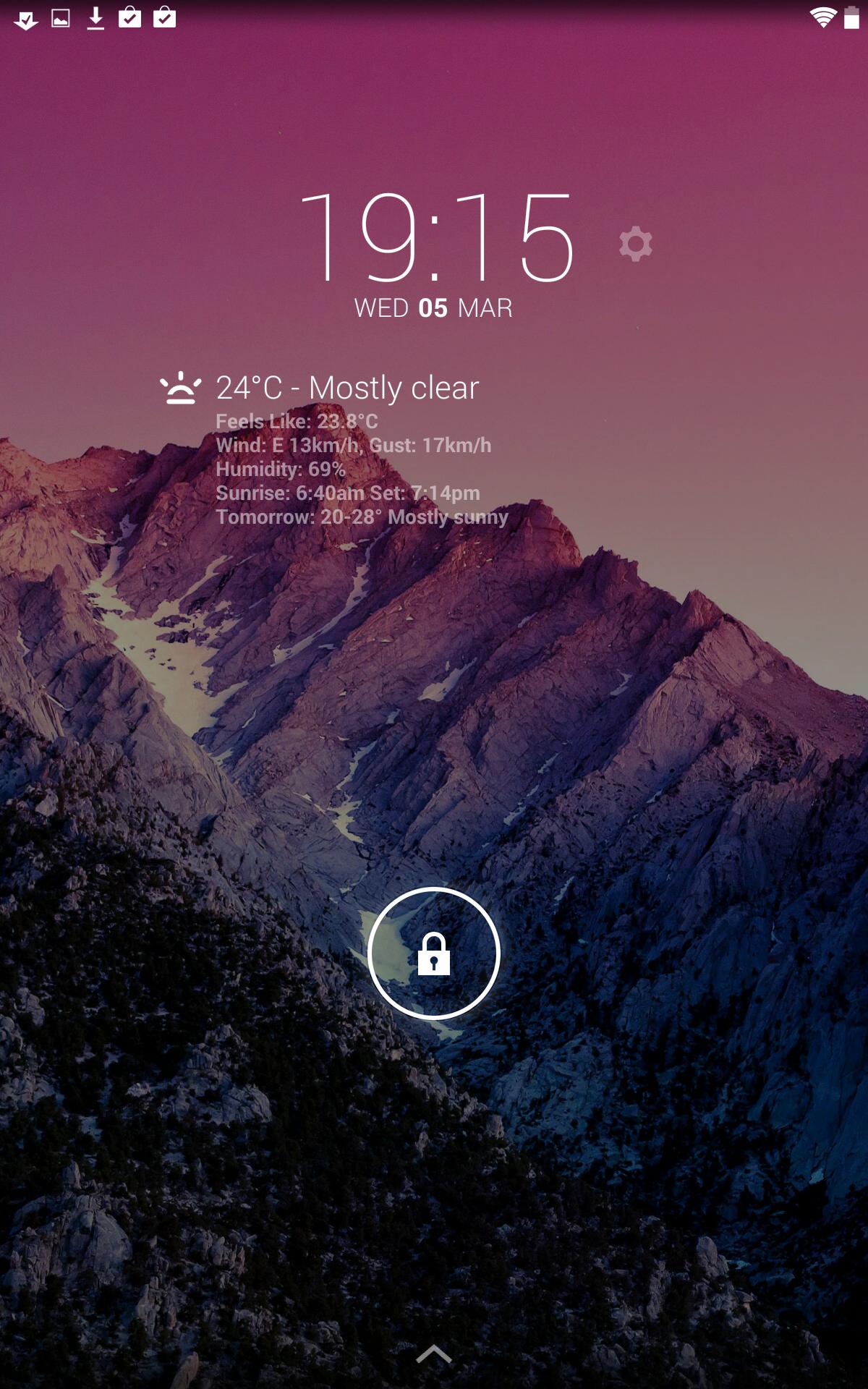
Task: Tap the 19:15 clock widget
Action: click(x=436, y=239)
